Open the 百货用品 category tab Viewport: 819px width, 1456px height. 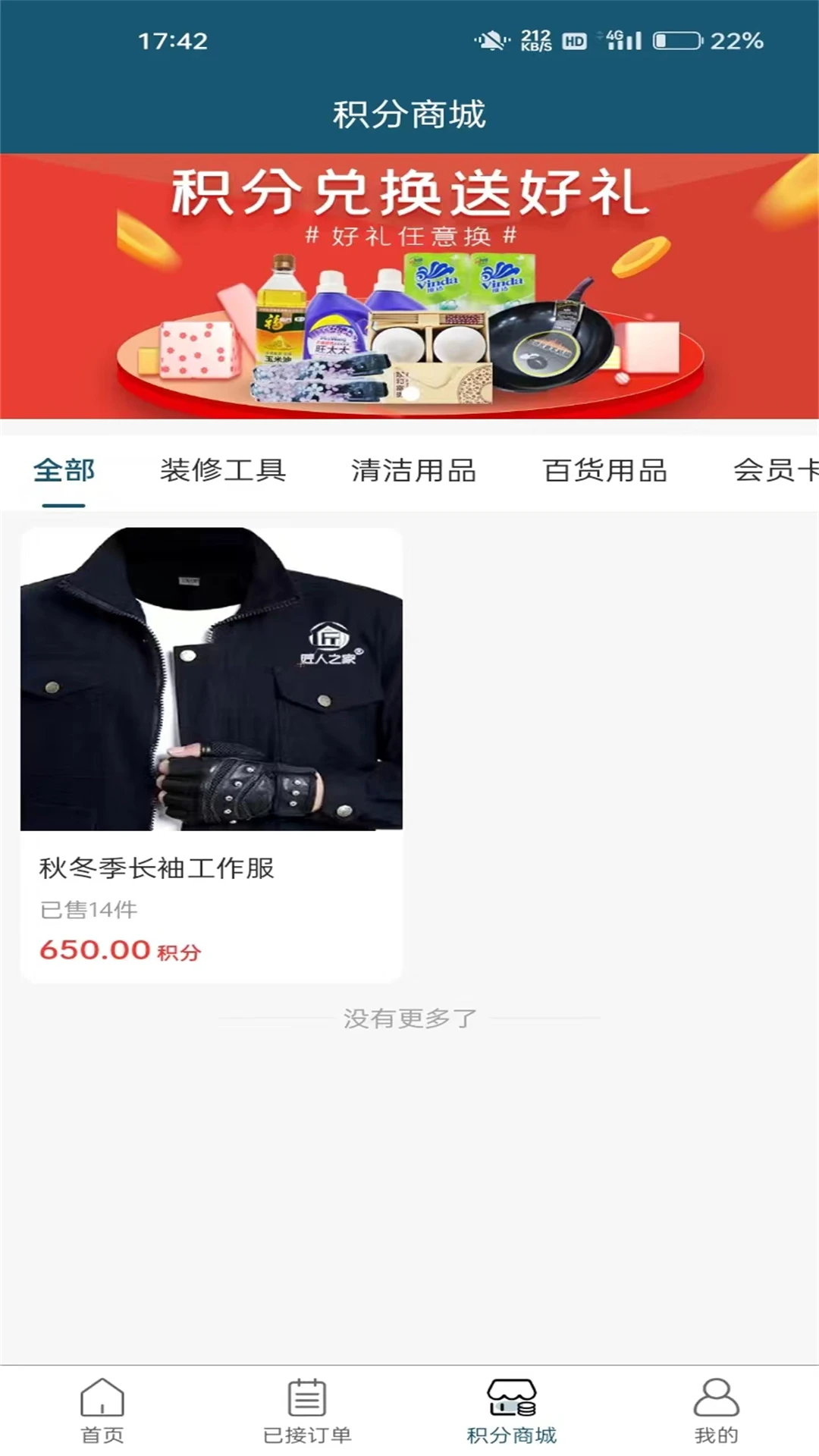tap(604, 470)
